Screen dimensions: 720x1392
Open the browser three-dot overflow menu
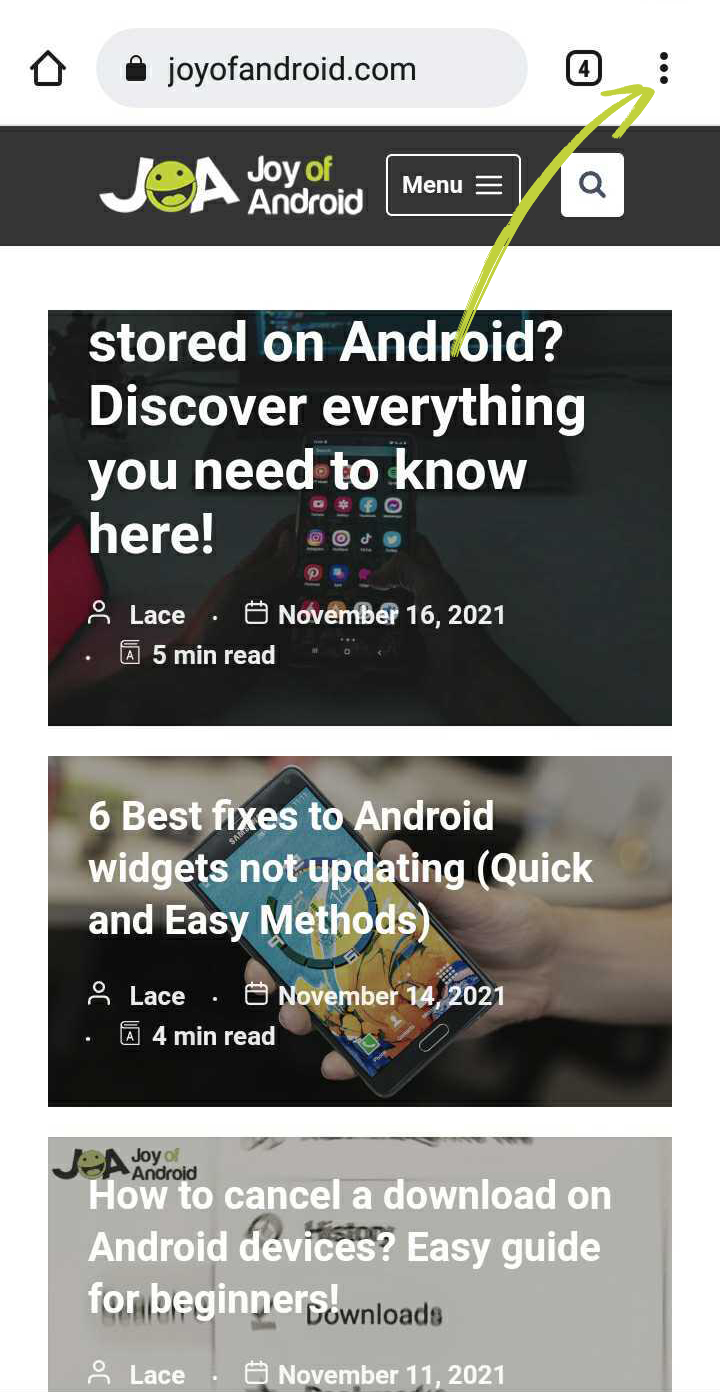click(664, 68)
